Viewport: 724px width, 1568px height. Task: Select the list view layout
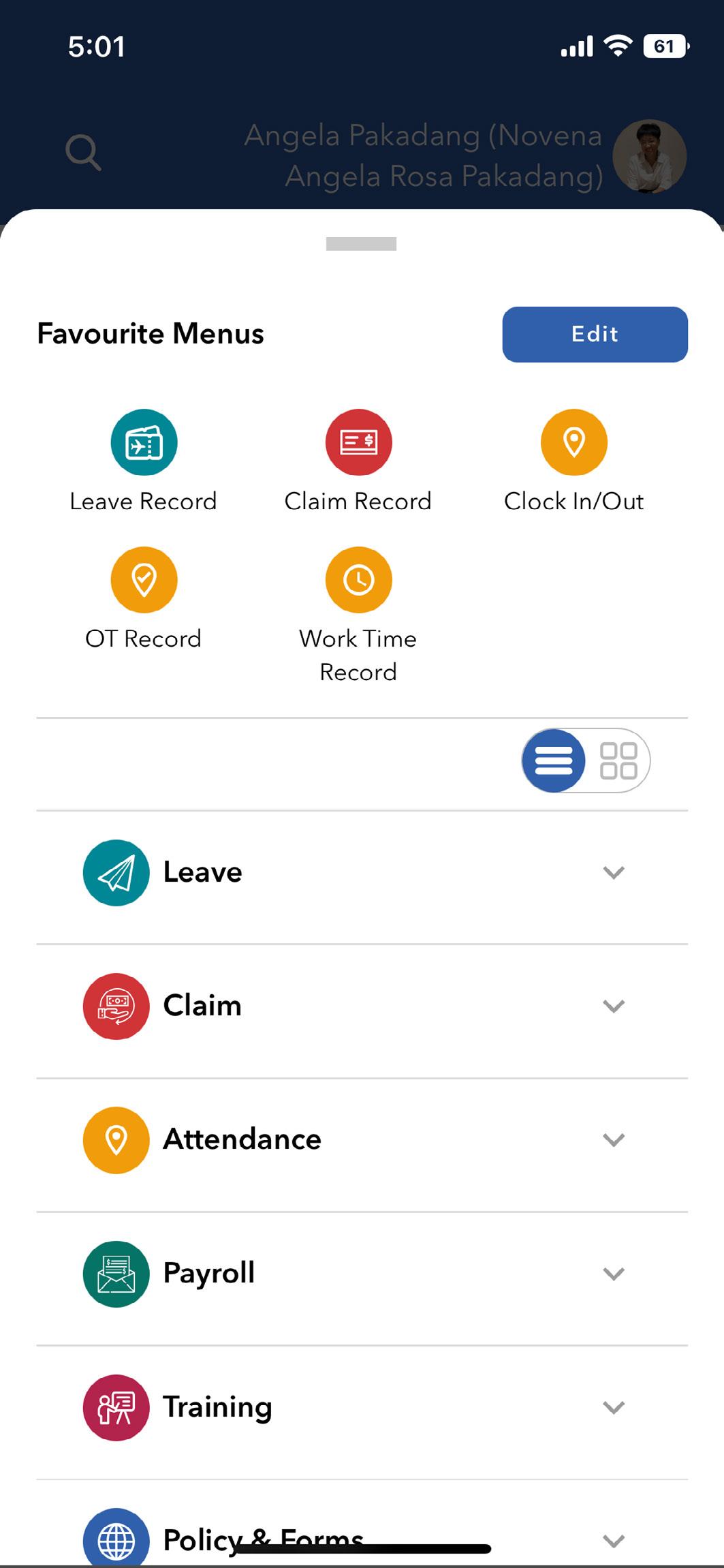pos(554,760)
